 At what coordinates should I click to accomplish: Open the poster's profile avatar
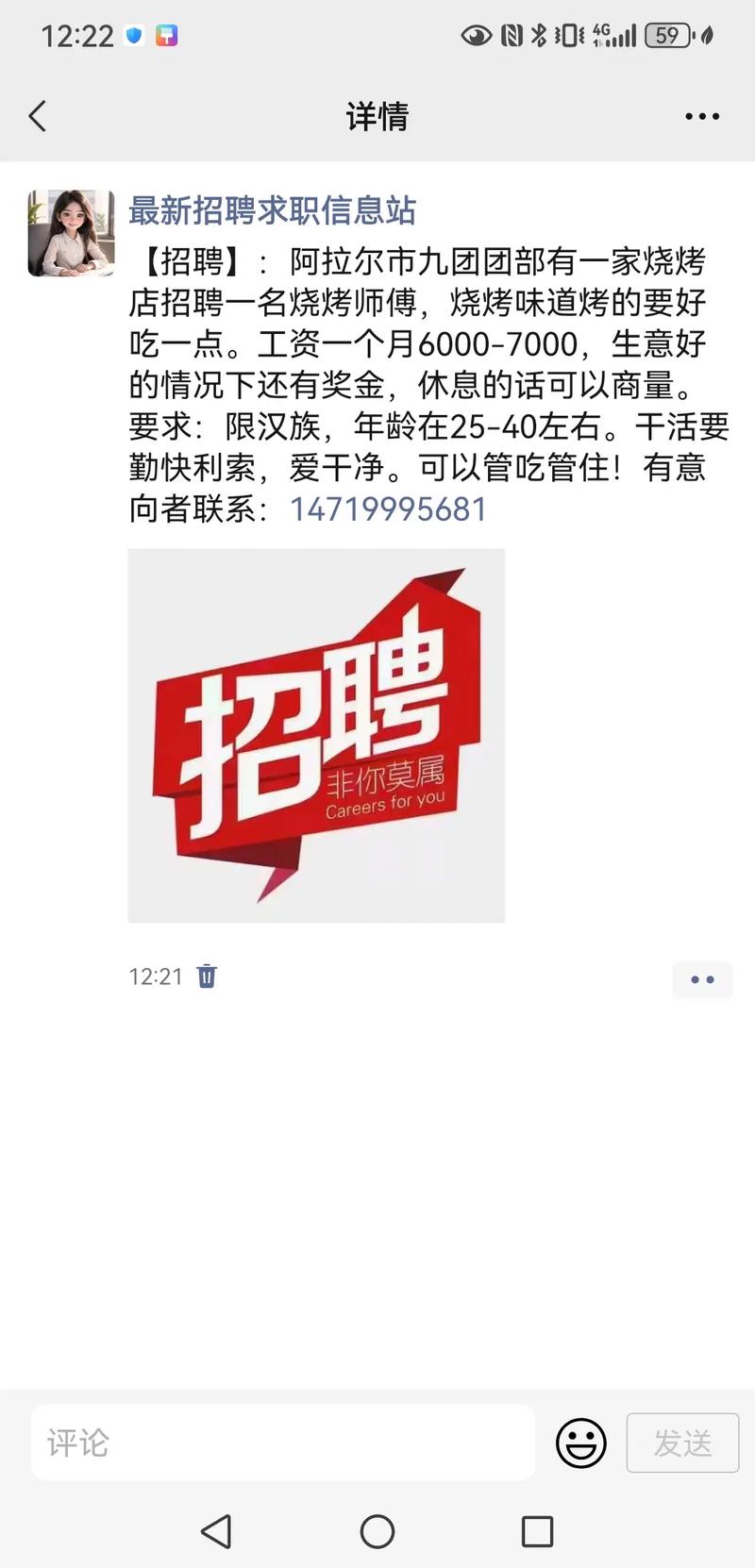coord(71,233)
